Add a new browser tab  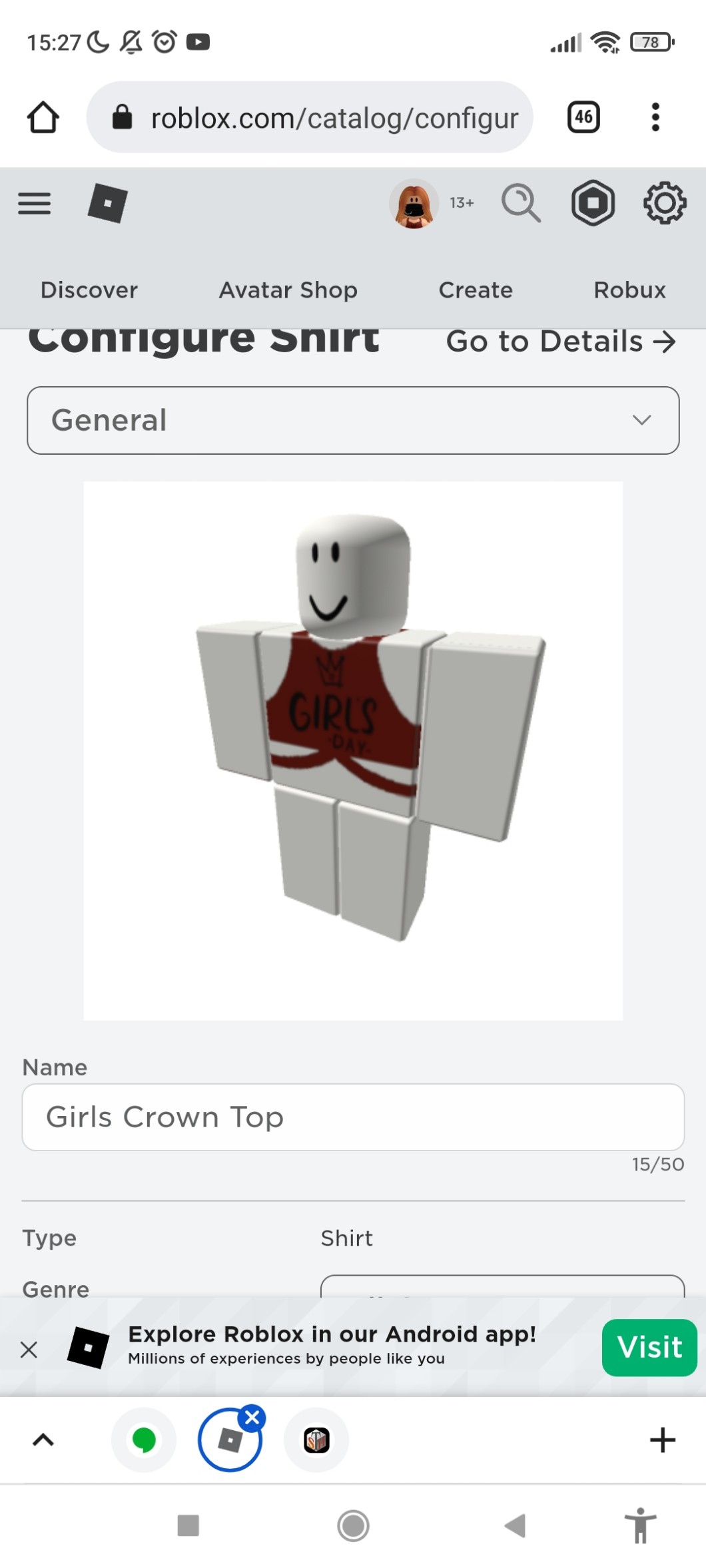662,1439
